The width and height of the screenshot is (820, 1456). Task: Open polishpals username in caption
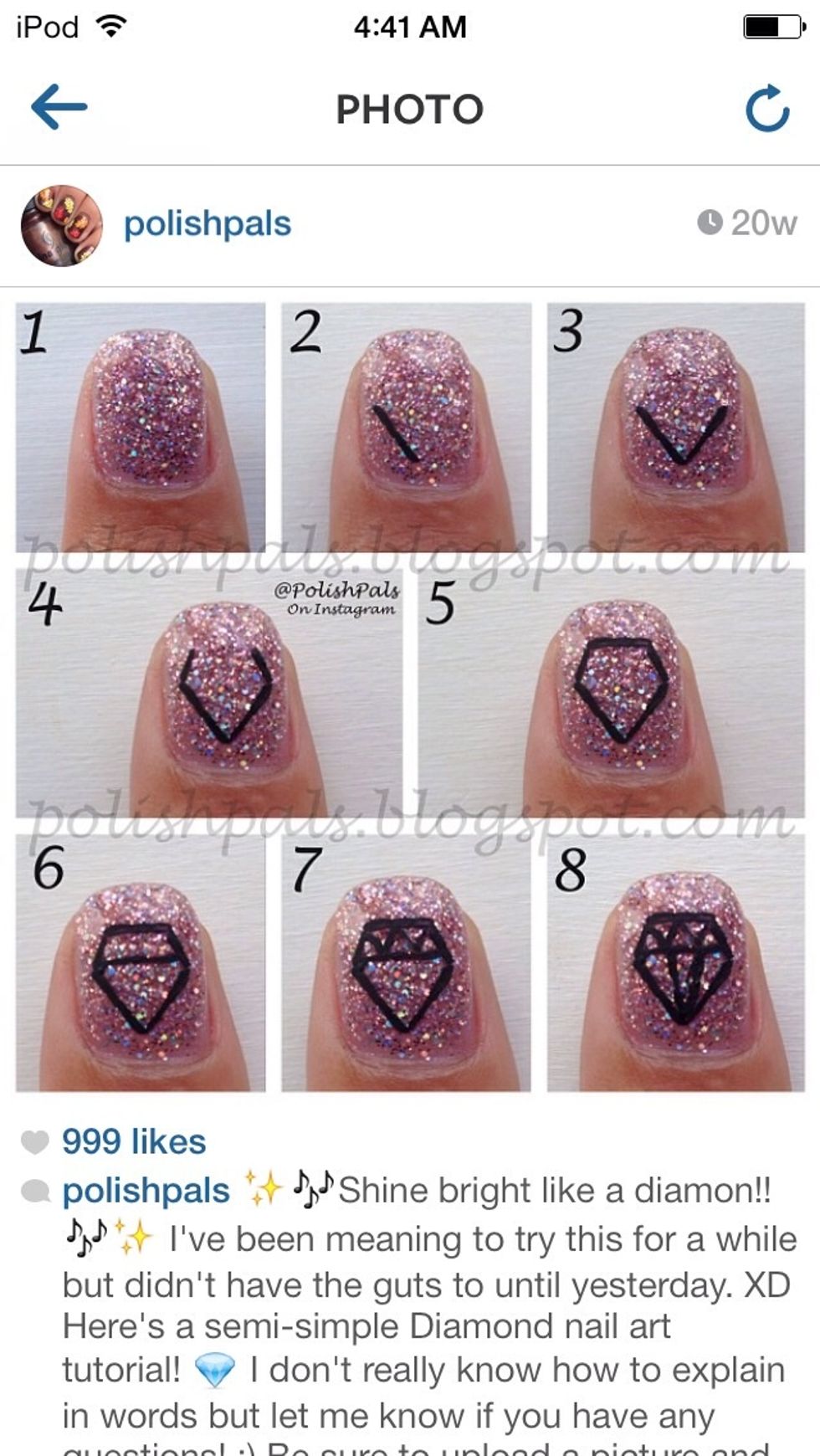146,1191
